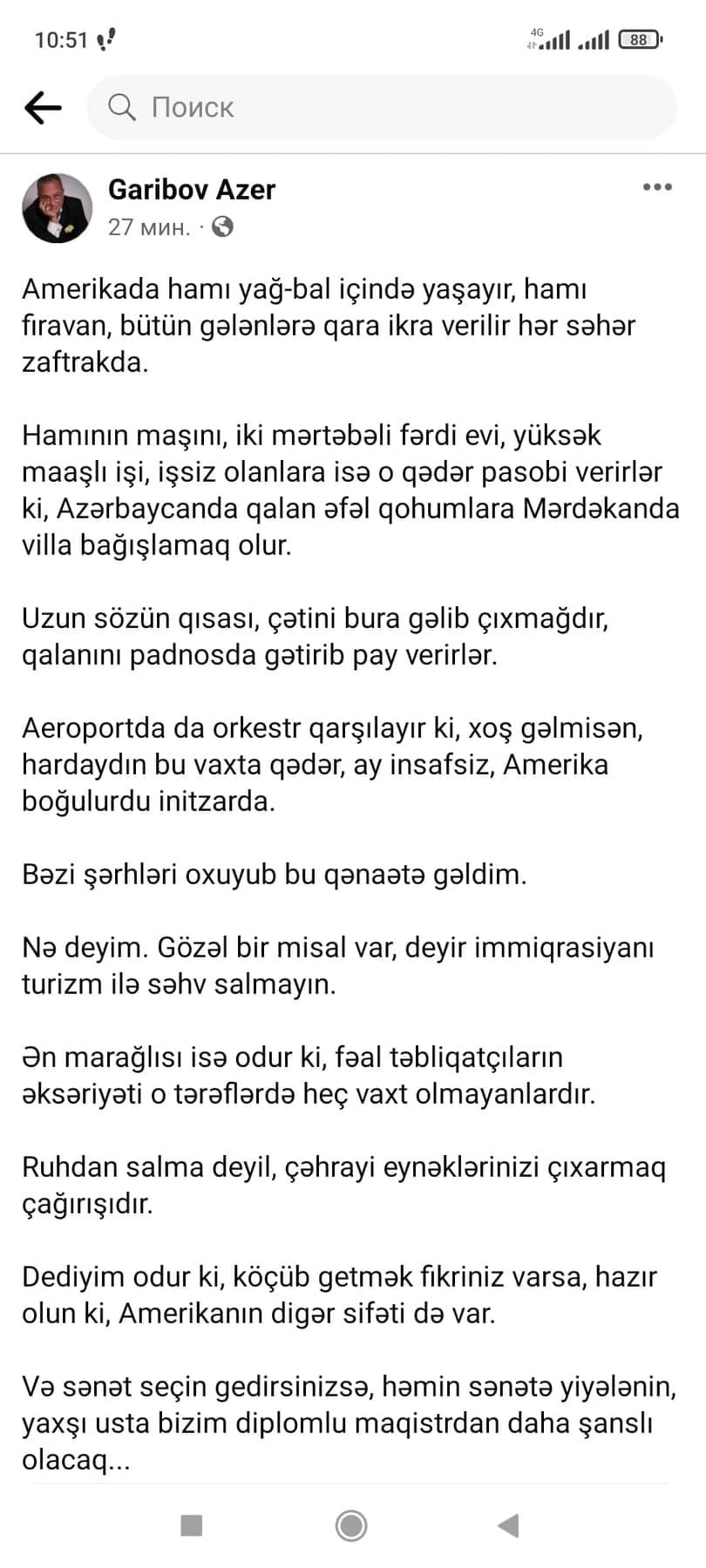The height and width of the screenshot is (1568, 706).
Task: Tap the system recent apps square
Action: click(x=191, y=1525)
